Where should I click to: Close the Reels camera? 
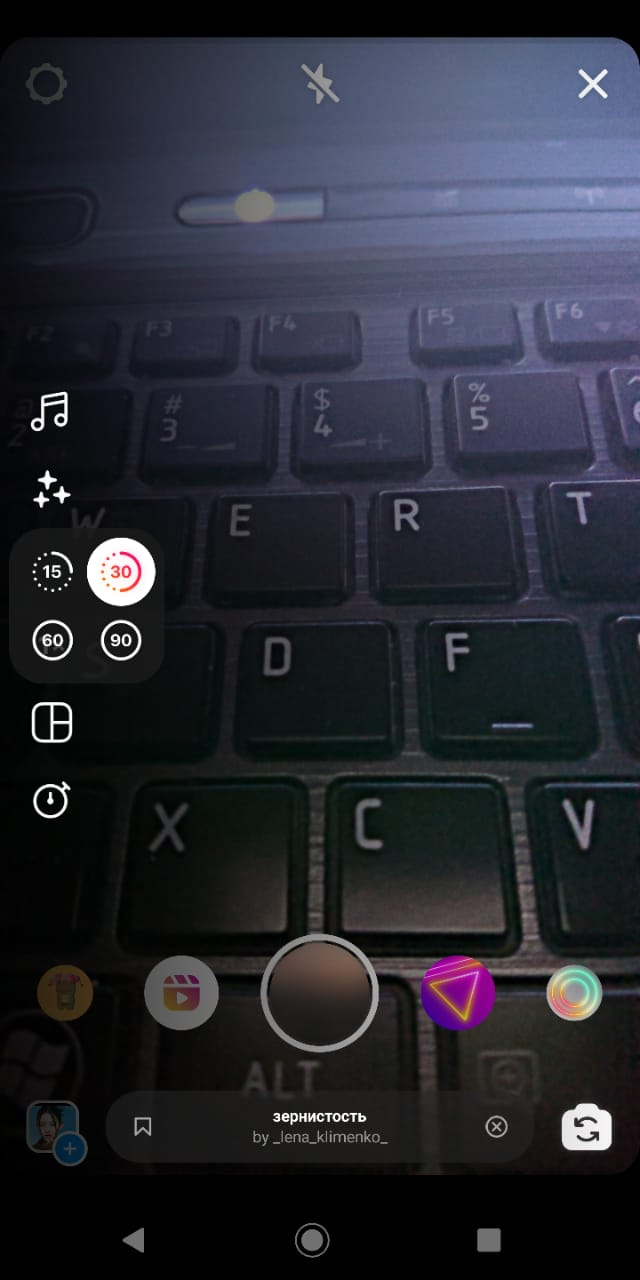593,84
